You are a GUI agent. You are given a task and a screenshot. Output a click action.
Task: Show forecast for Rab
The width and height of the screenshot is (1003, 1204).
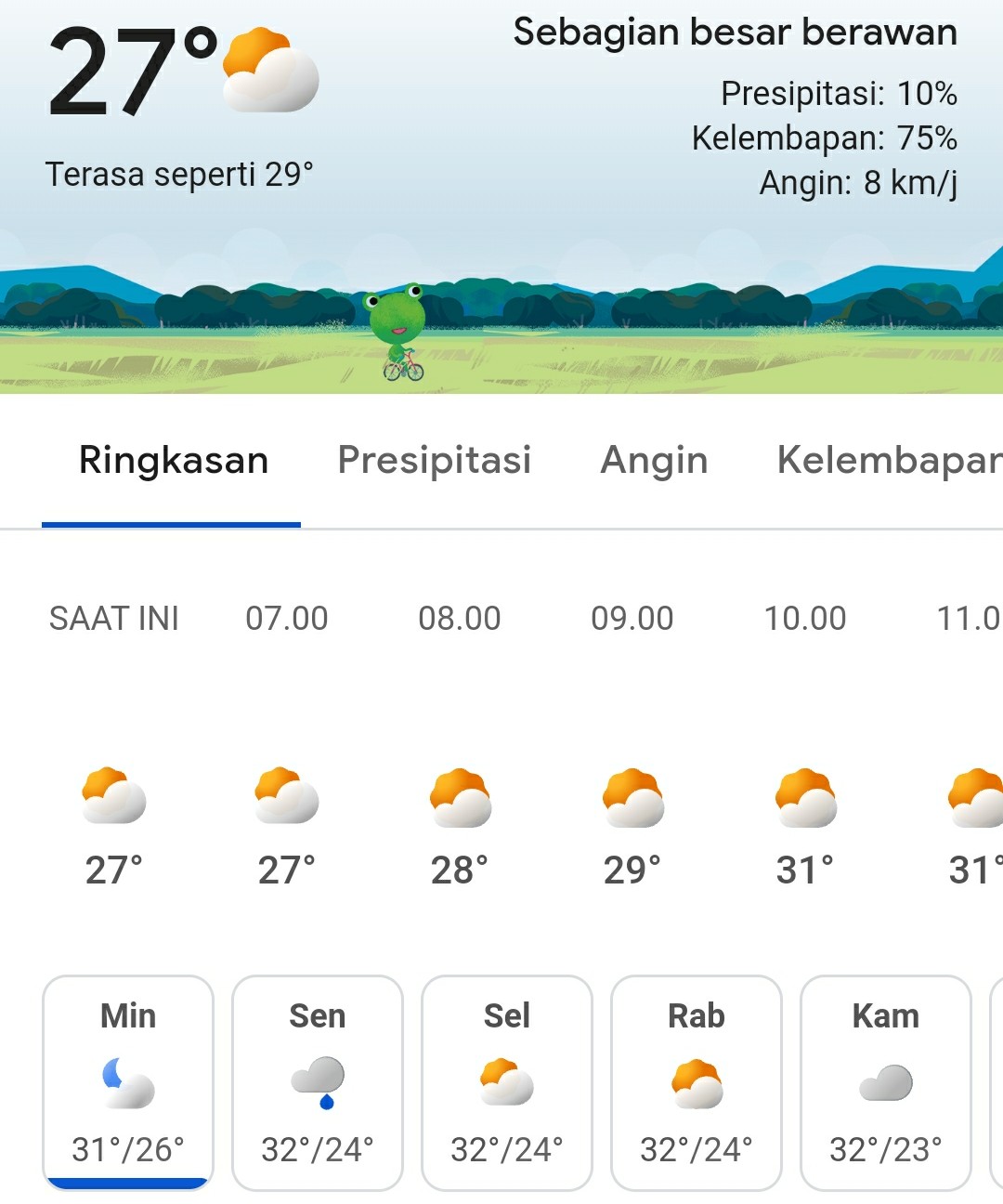pyautogui.click(x=697, y=1082)
